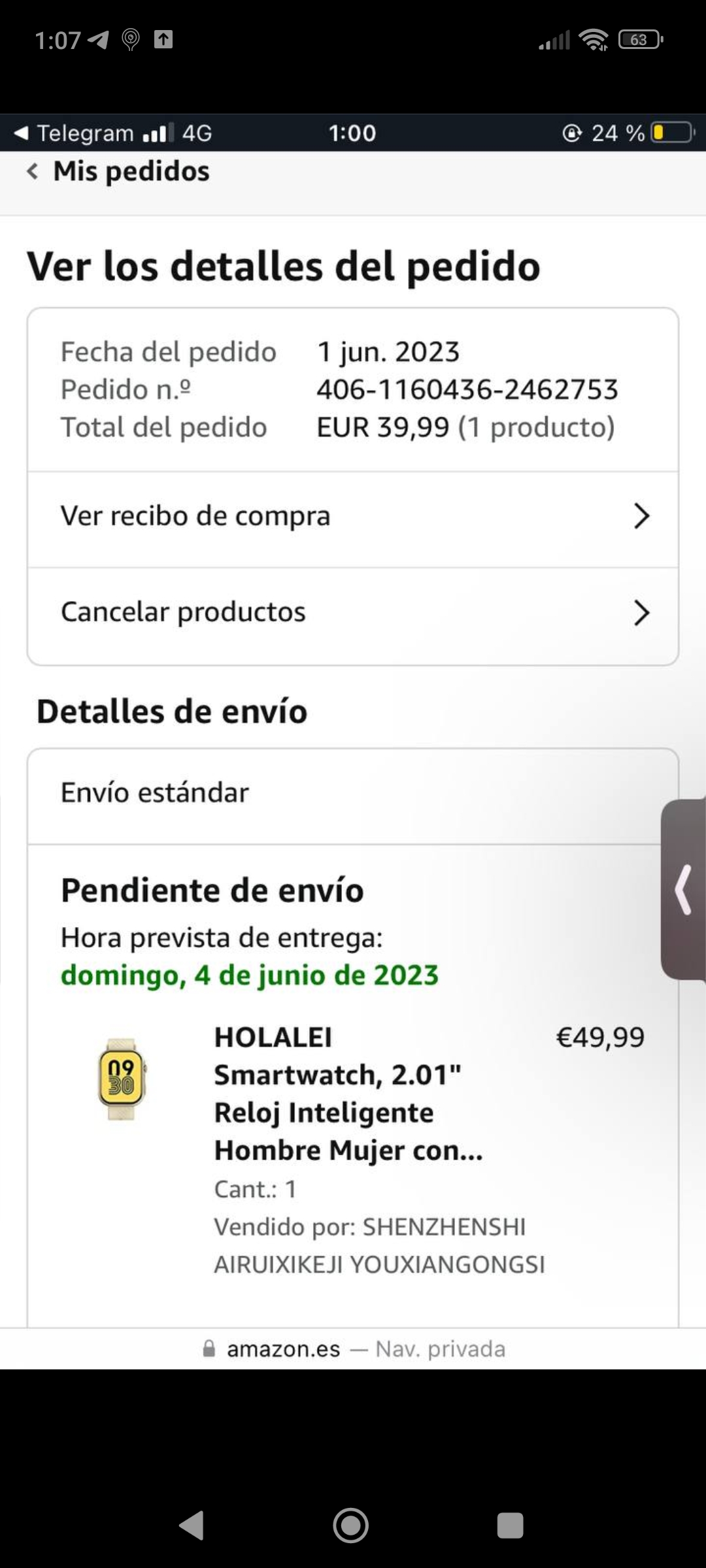
Task: Open the HOLALEI Smartwatch product image
Action: pyautogui.click(x=122, y=1079)
